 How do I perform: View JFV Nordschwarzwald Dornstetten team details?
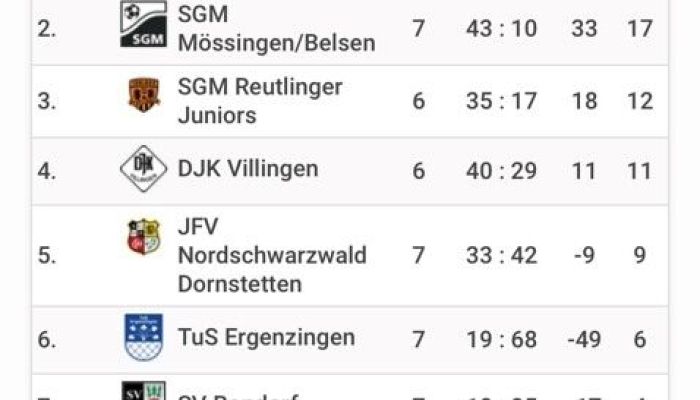coord(350,256)
